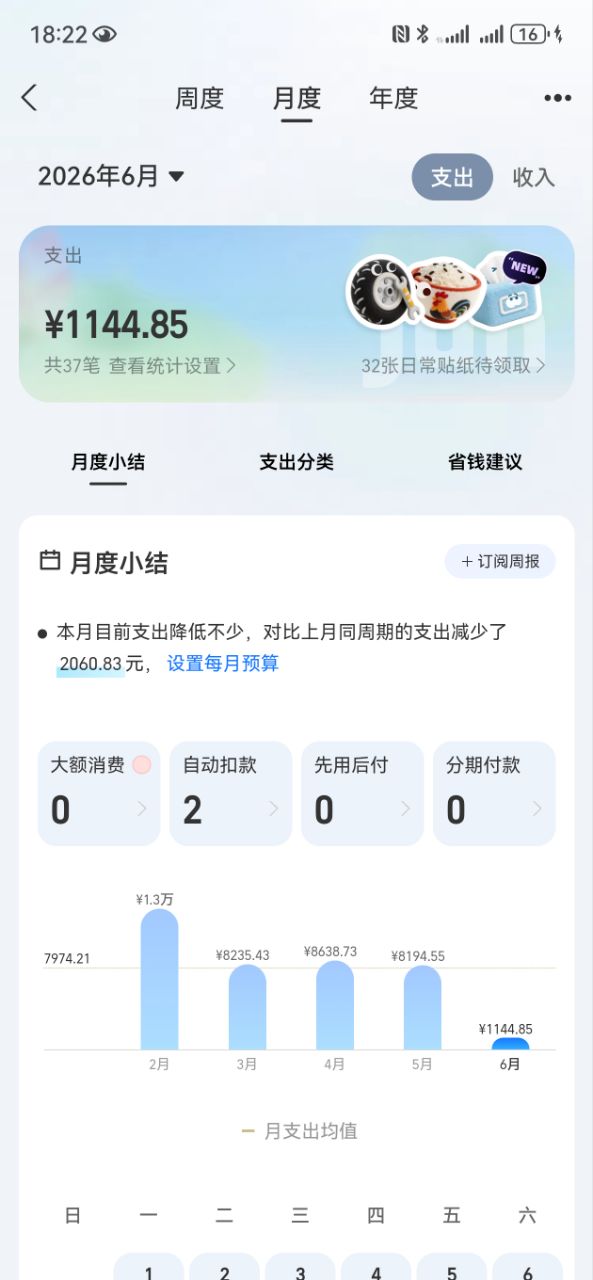Jump to the 支出分类 section

(297, 462)
